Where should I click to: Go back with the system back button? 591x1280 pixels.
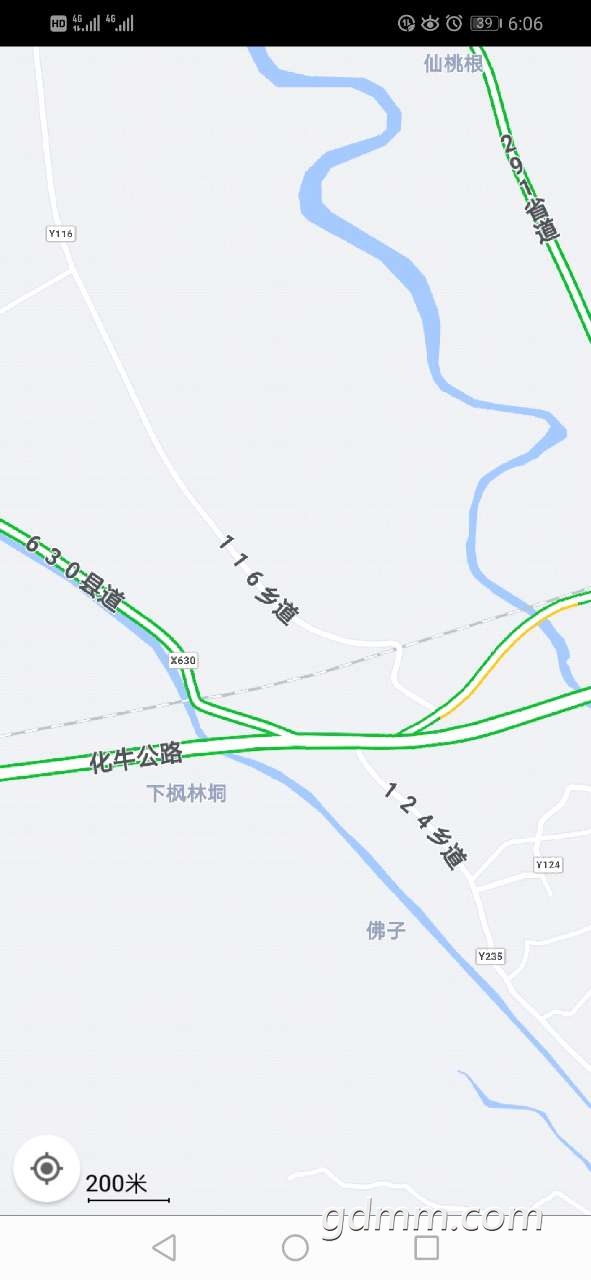(x=164, y=1247)
